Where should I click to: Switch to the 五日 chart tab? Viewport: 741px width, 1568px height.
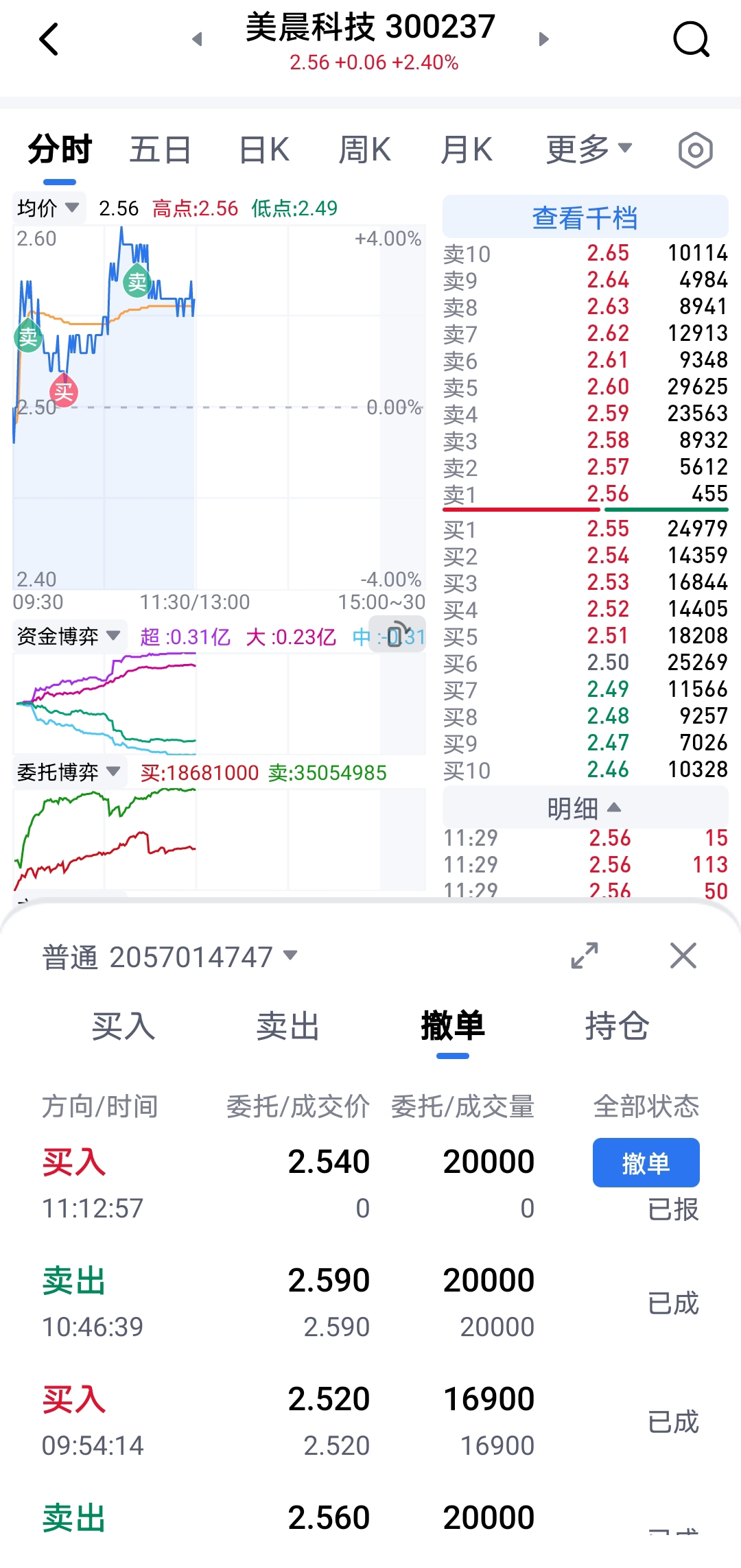(161, 150)
